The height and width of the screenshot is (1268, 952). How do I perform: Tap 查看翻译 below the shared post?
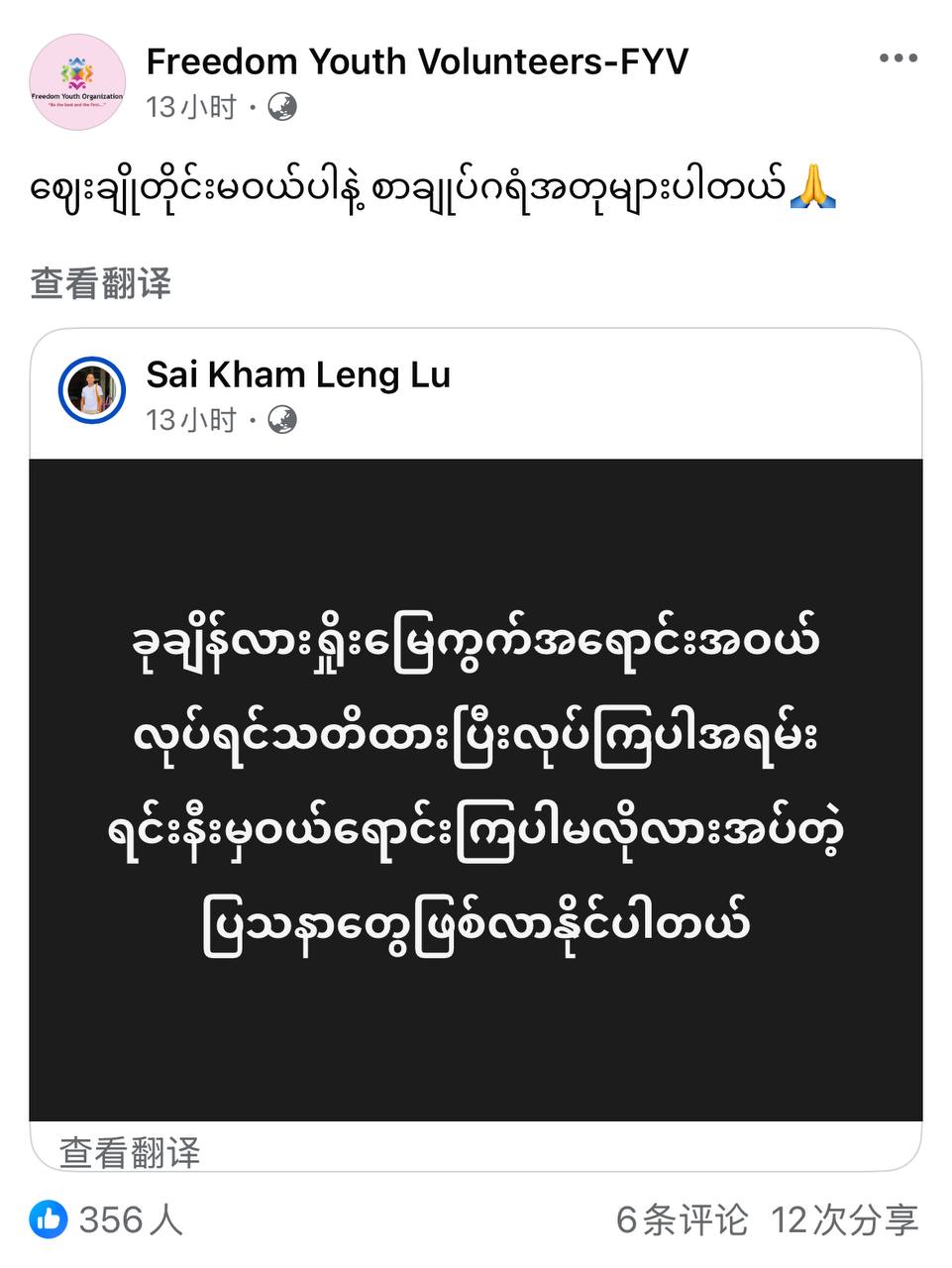pos(130,1151)
